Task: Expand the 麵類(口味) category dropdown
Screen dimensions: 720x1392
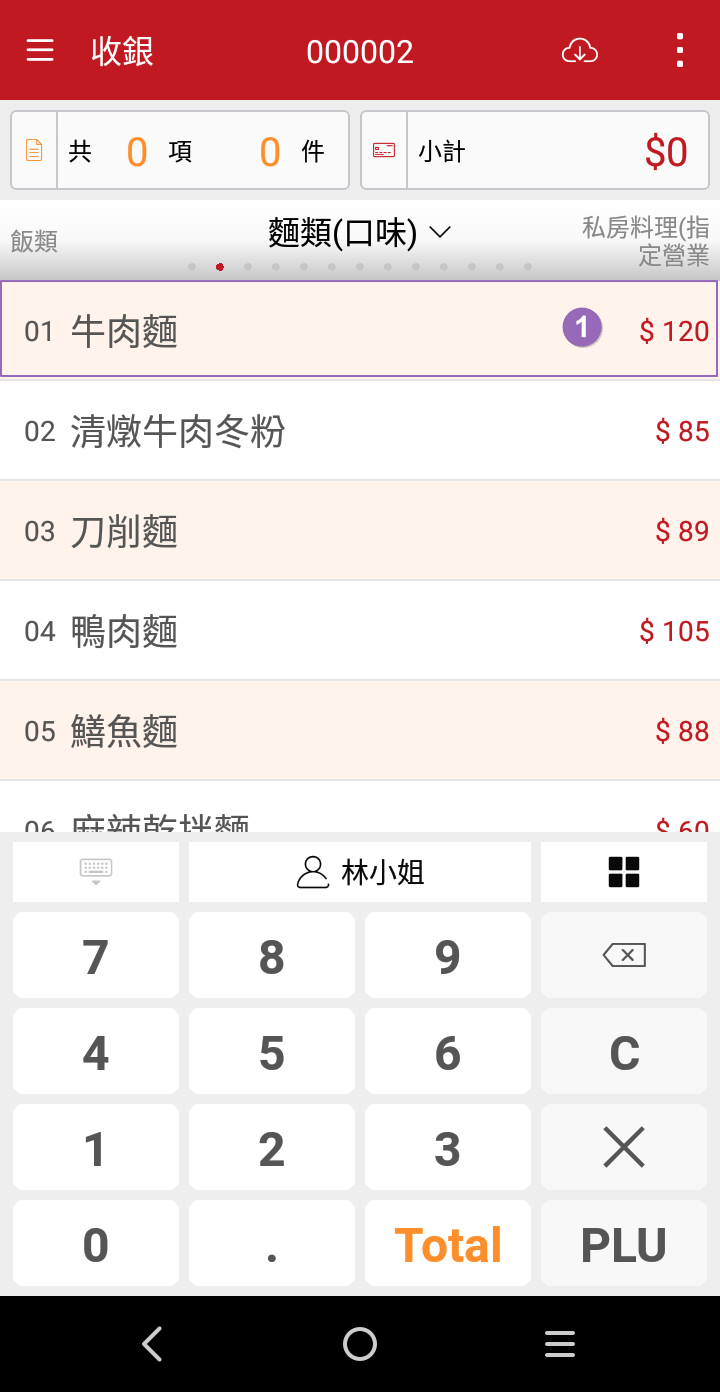Action: 360,233
